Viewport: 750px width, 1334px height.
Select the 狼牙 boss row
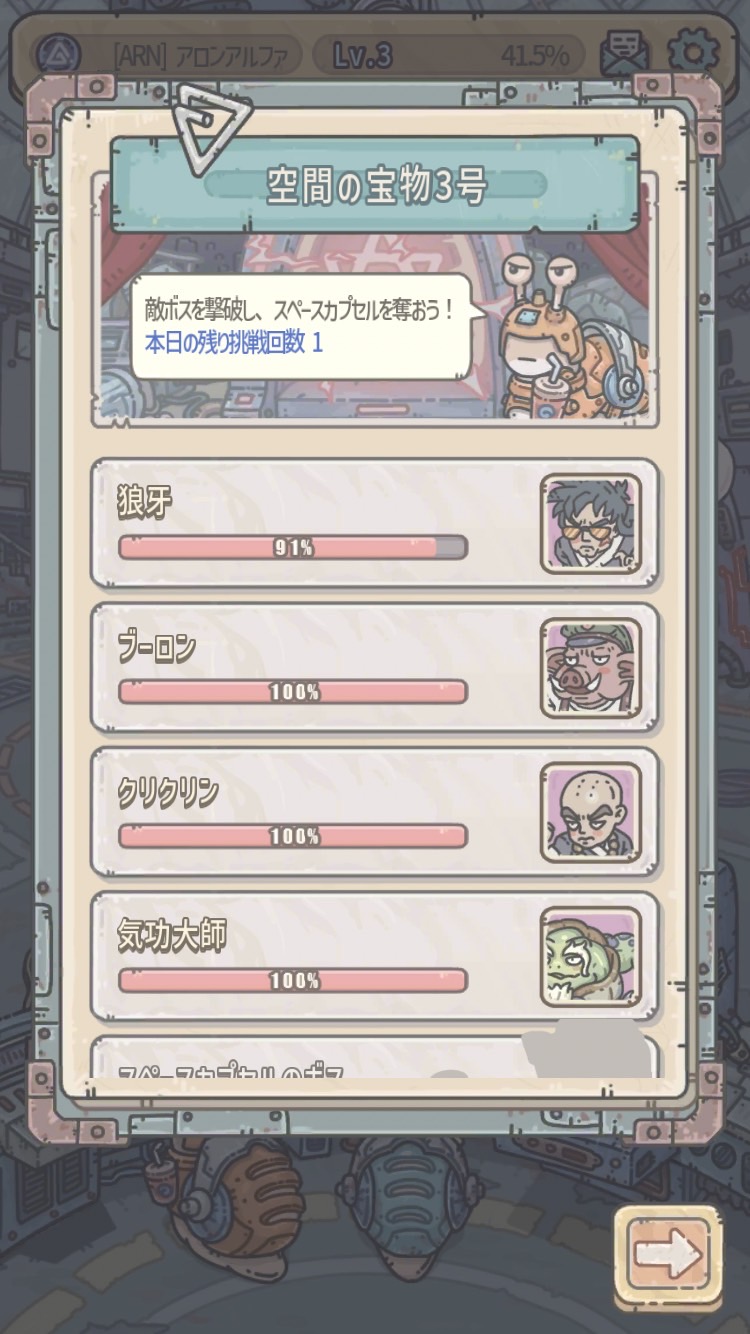(374, 523)
